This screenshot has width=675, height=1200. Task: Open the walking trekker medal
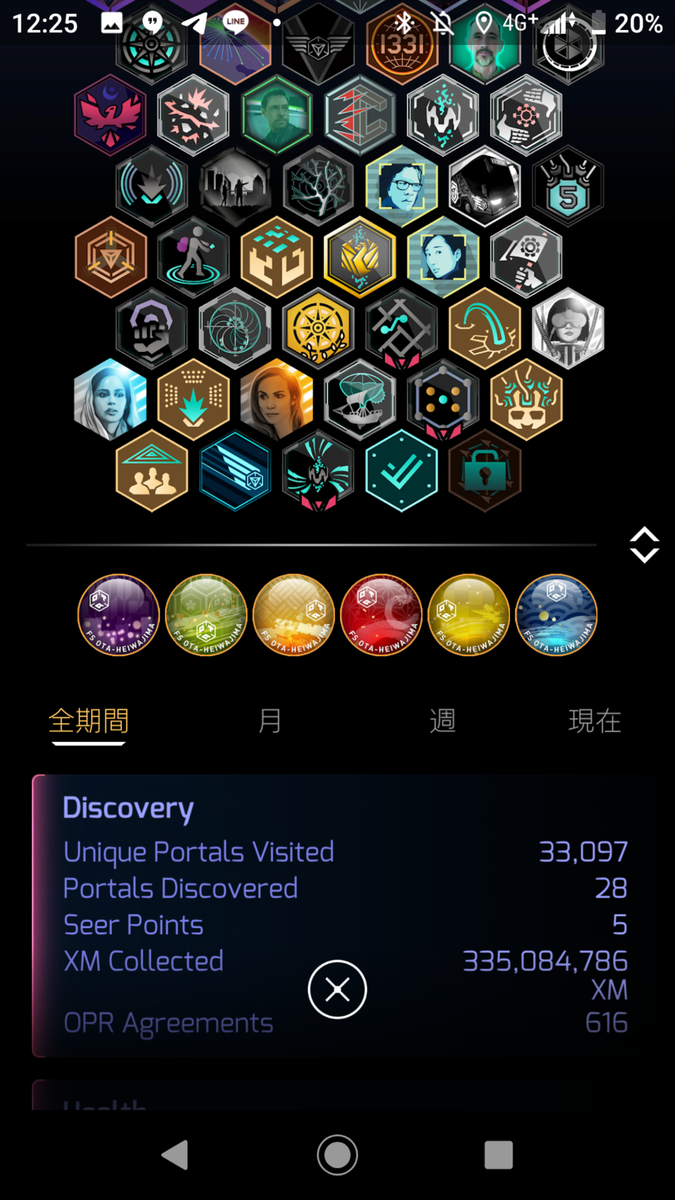pyautogui.click(x=194, y=257)
